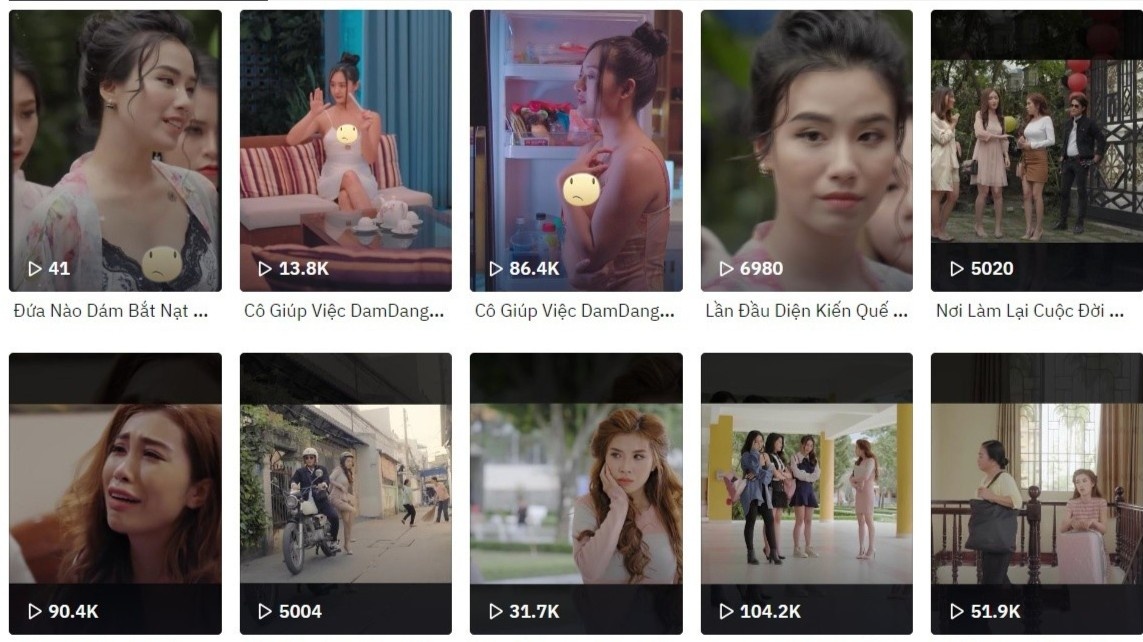
Task: Open the video with 86.4K views
Action: click(x=576, y=150)
